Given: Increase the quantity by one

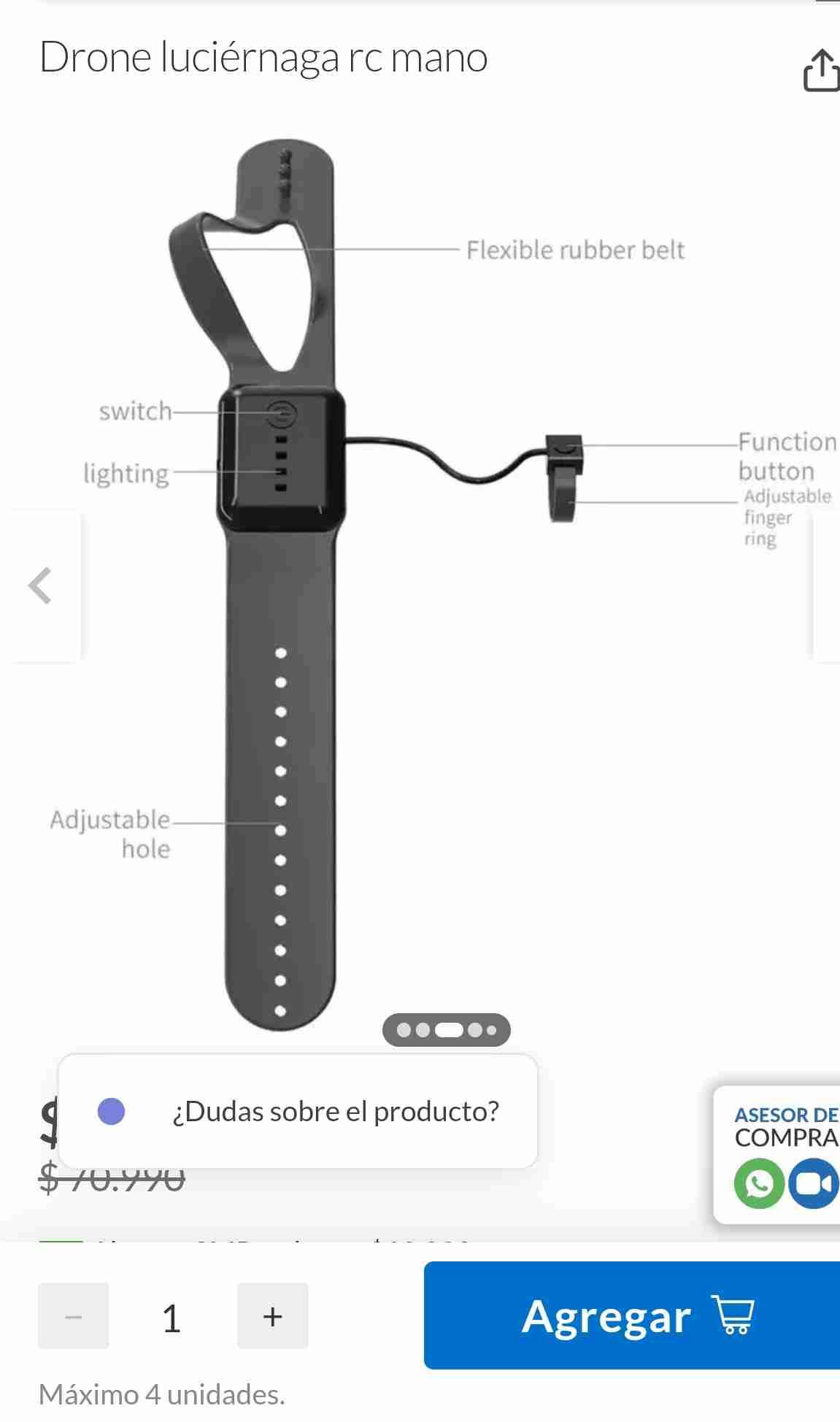Looking at the screenshot, I should (272, 1316).
